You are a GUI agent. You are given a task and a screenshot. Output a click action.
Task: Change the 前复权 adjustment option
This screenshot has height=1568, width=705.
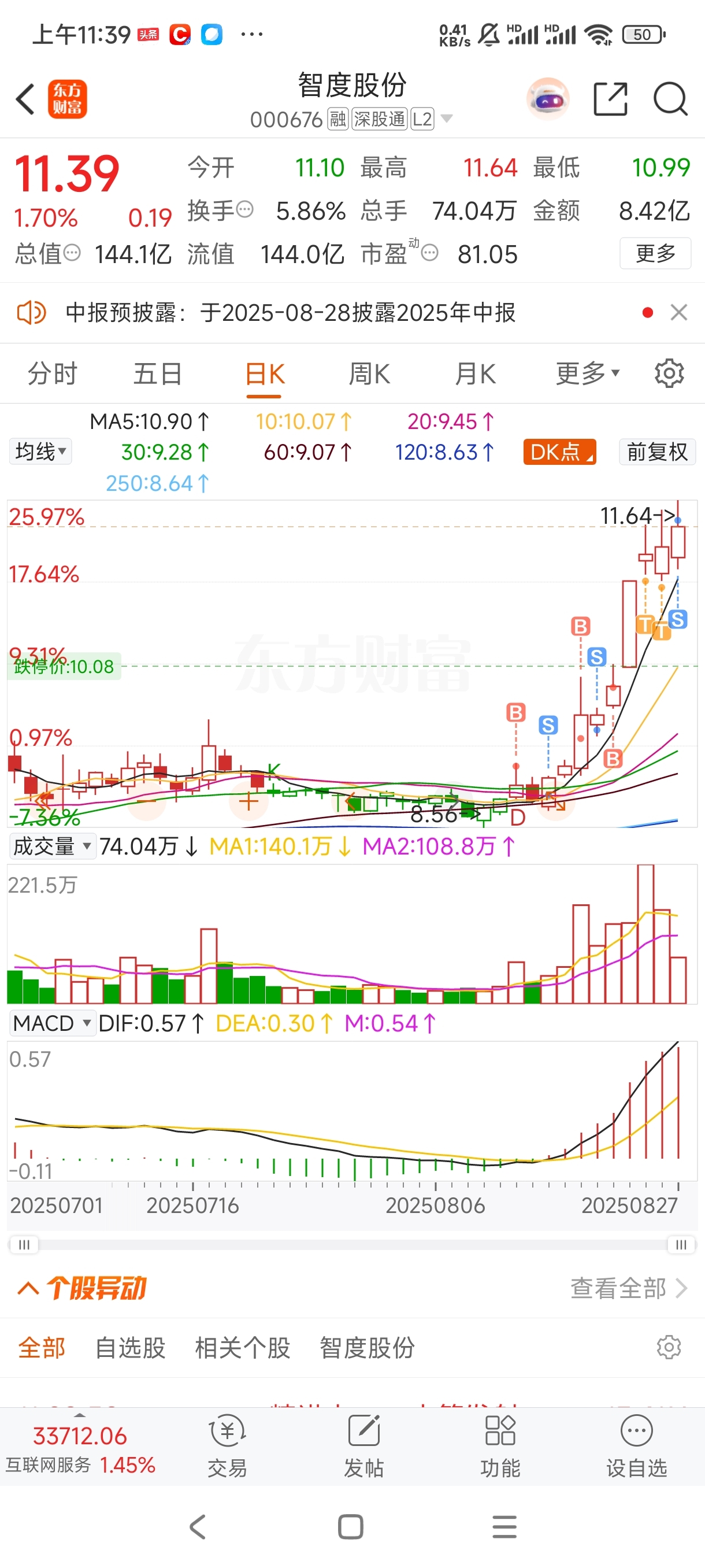click(657, 452)
